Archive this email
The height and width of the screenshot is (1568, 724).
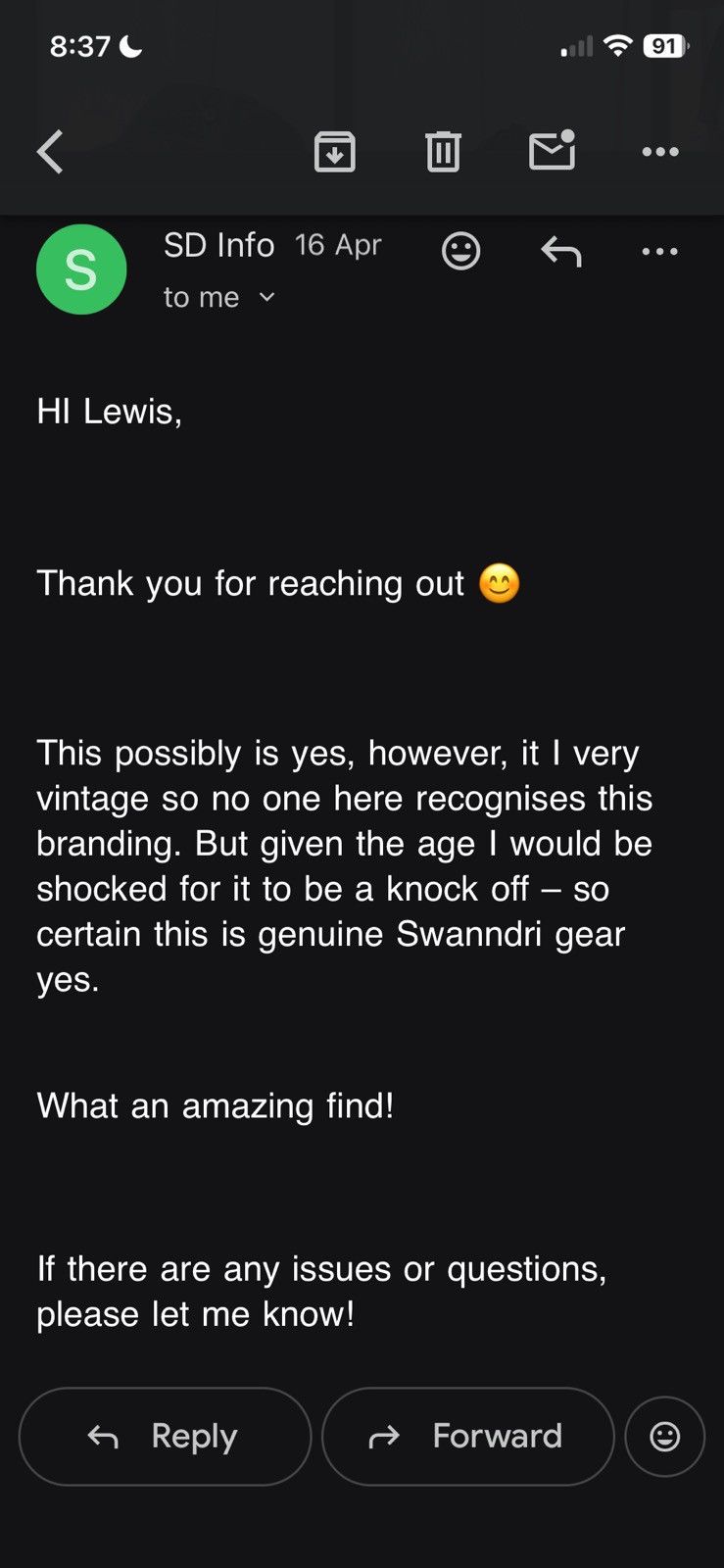(x=334, y=152)
